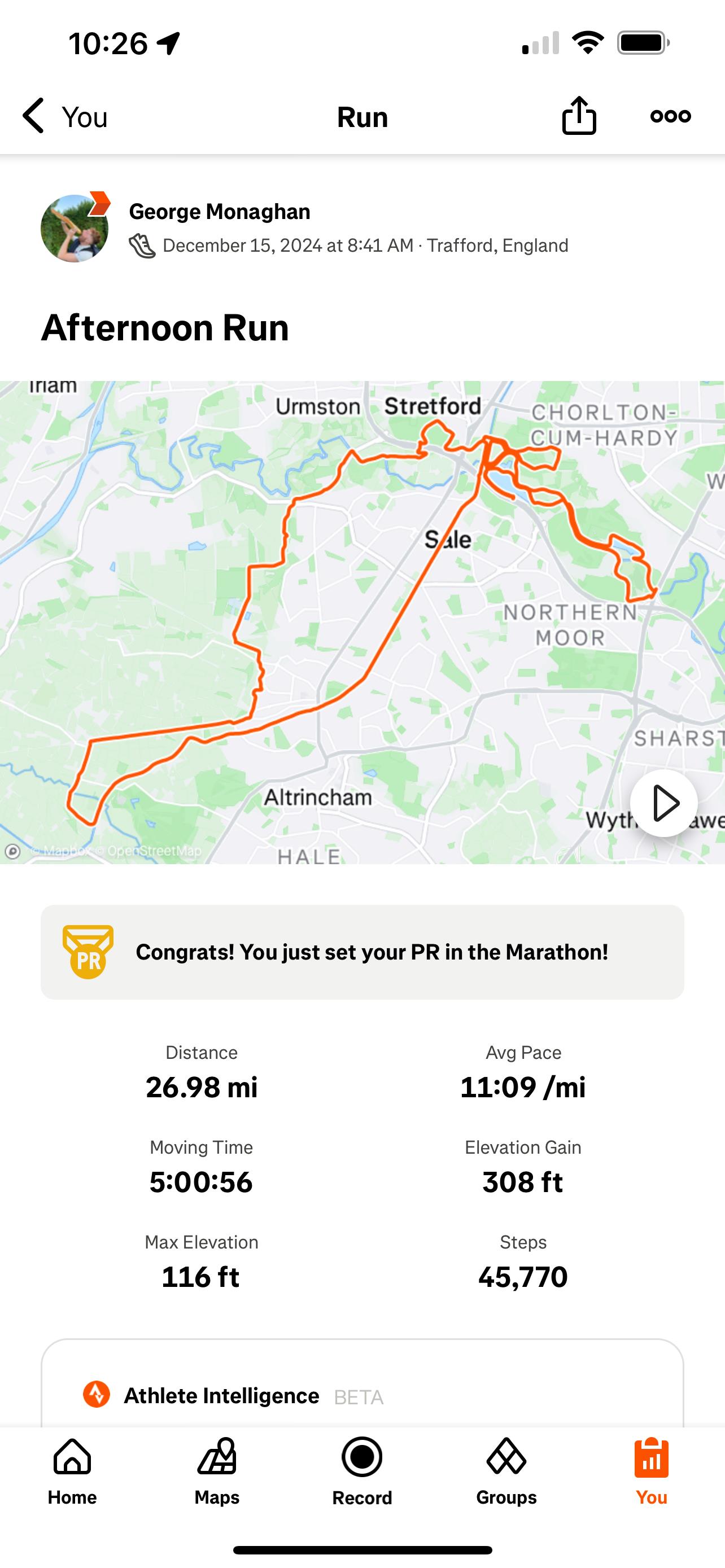
Task: Play the route flyover animation
Action: point(663,804)
